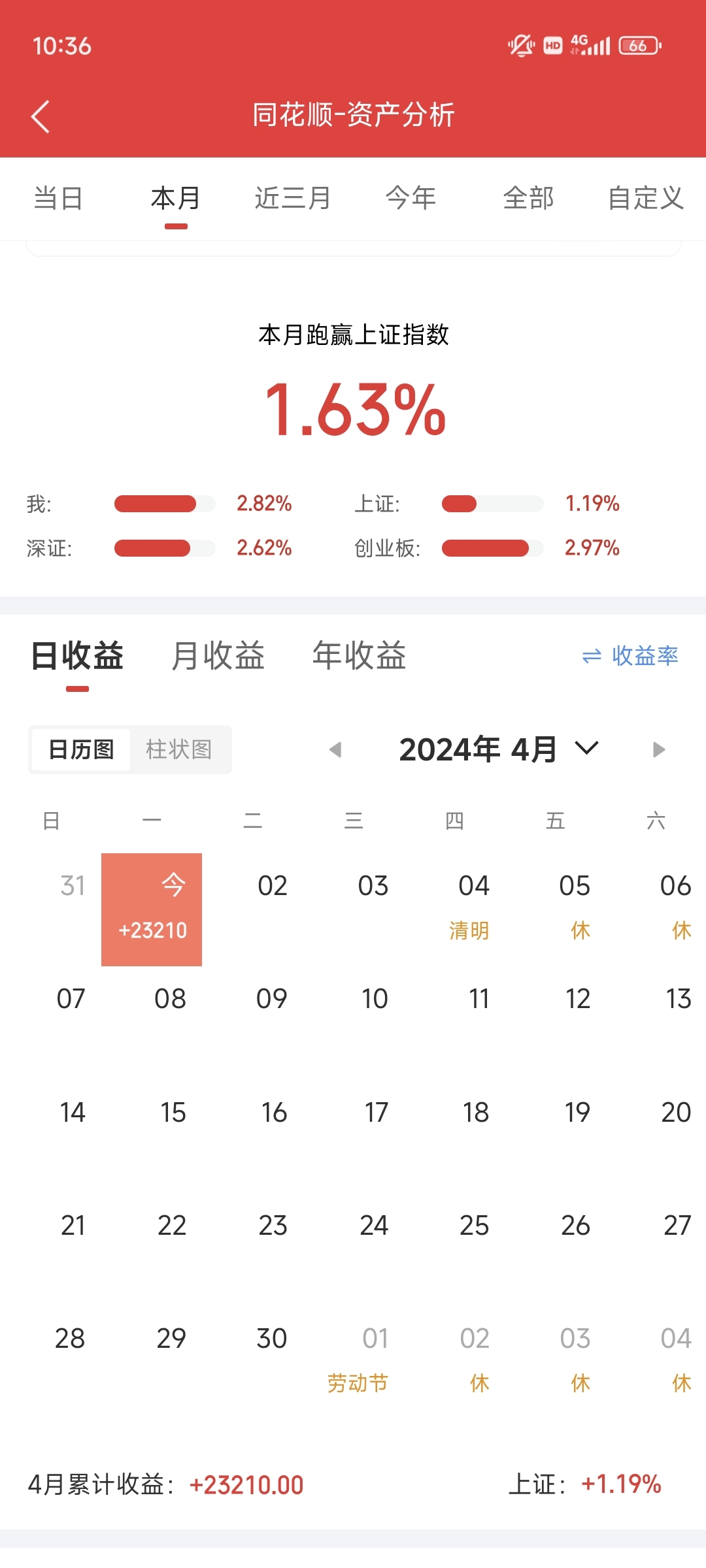
Task: Tap the 我 2.82% progress bar
Action: point(165,504)
